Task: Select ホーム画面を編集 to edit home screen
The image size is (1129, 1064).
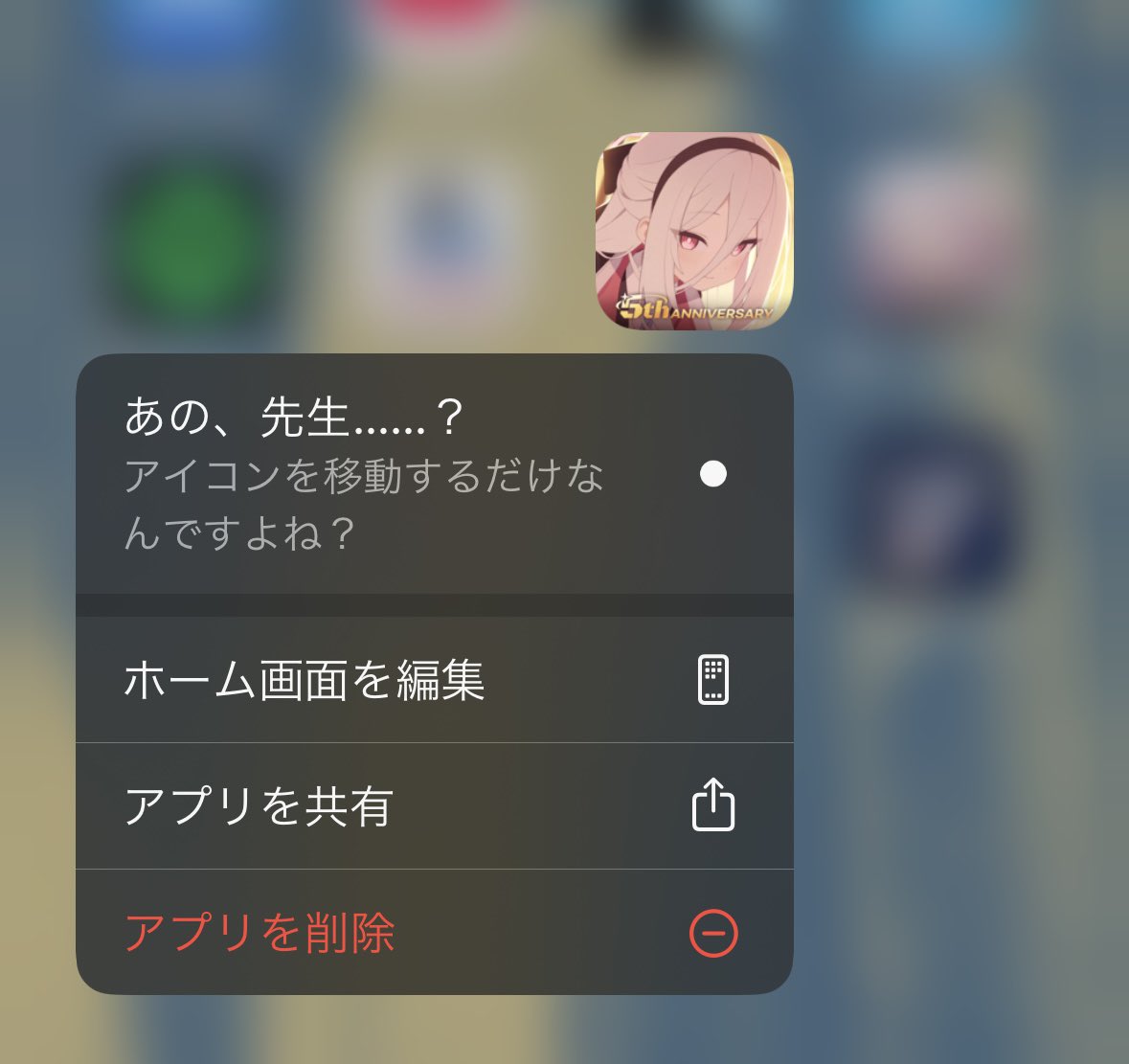Action: (x=433, y=680)
